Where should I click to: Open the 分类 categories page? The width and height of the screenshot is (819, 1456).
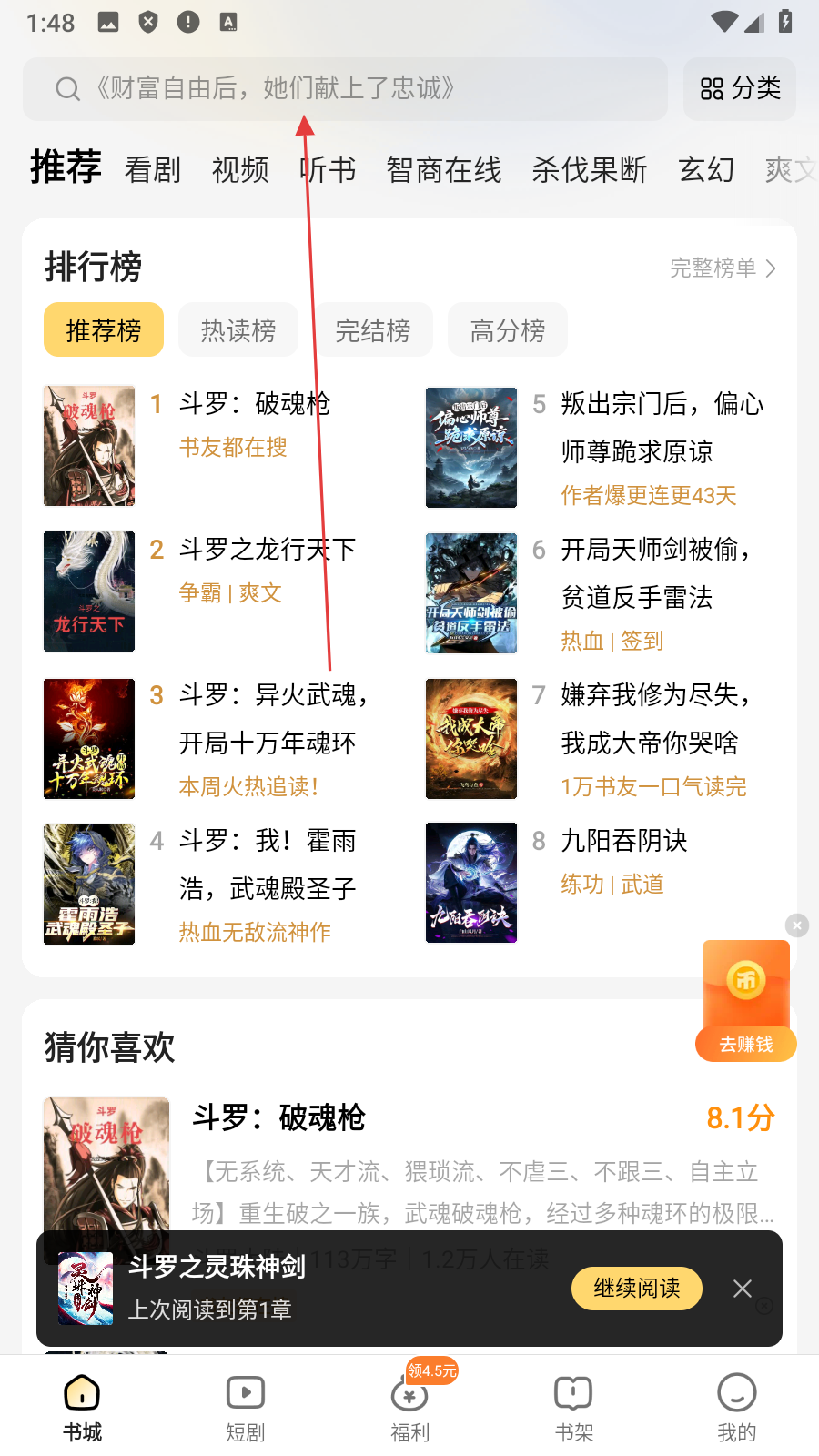click(740, 89)
